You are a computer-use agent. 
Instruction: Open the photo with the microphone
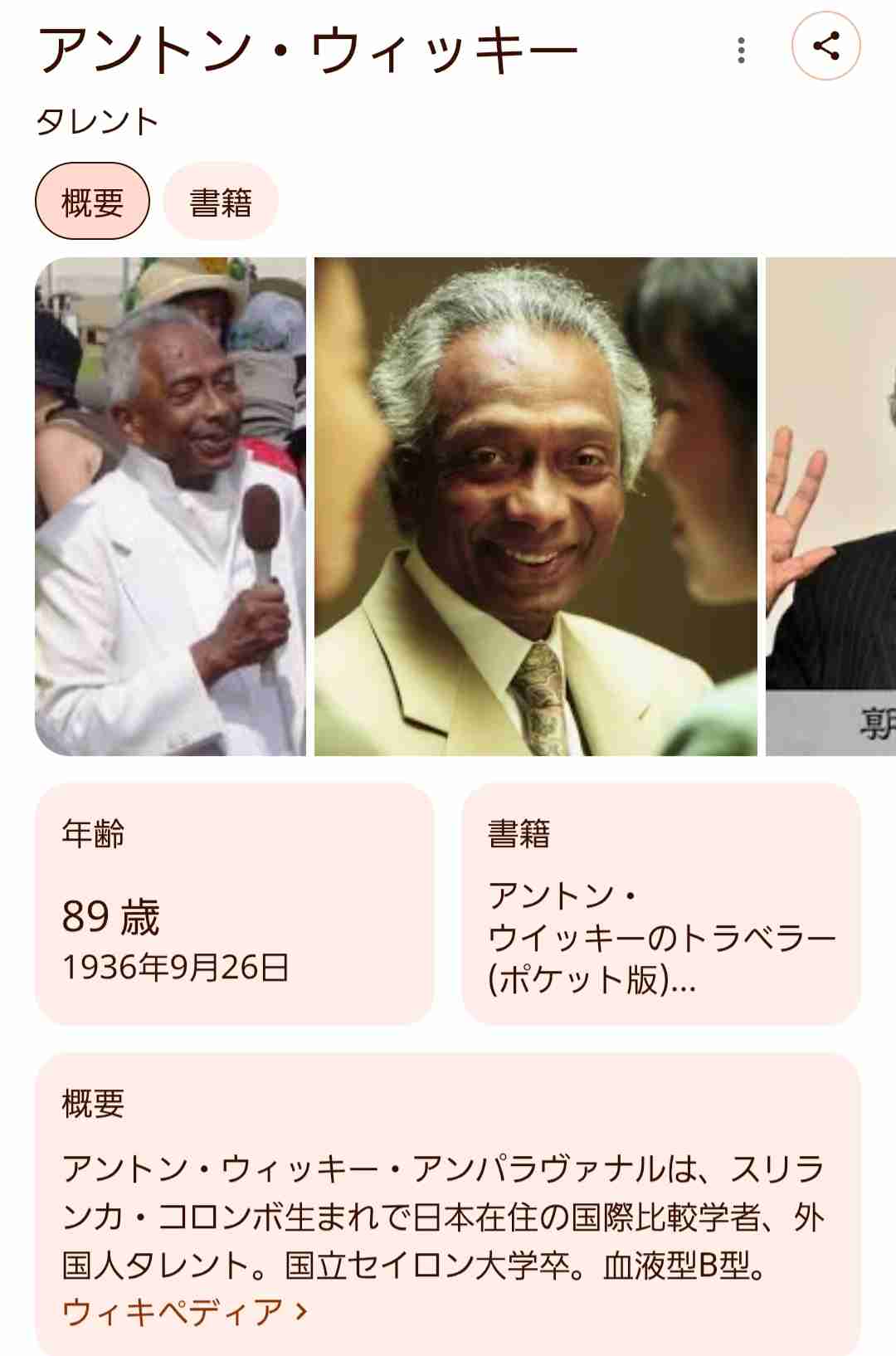pos(170,506)
